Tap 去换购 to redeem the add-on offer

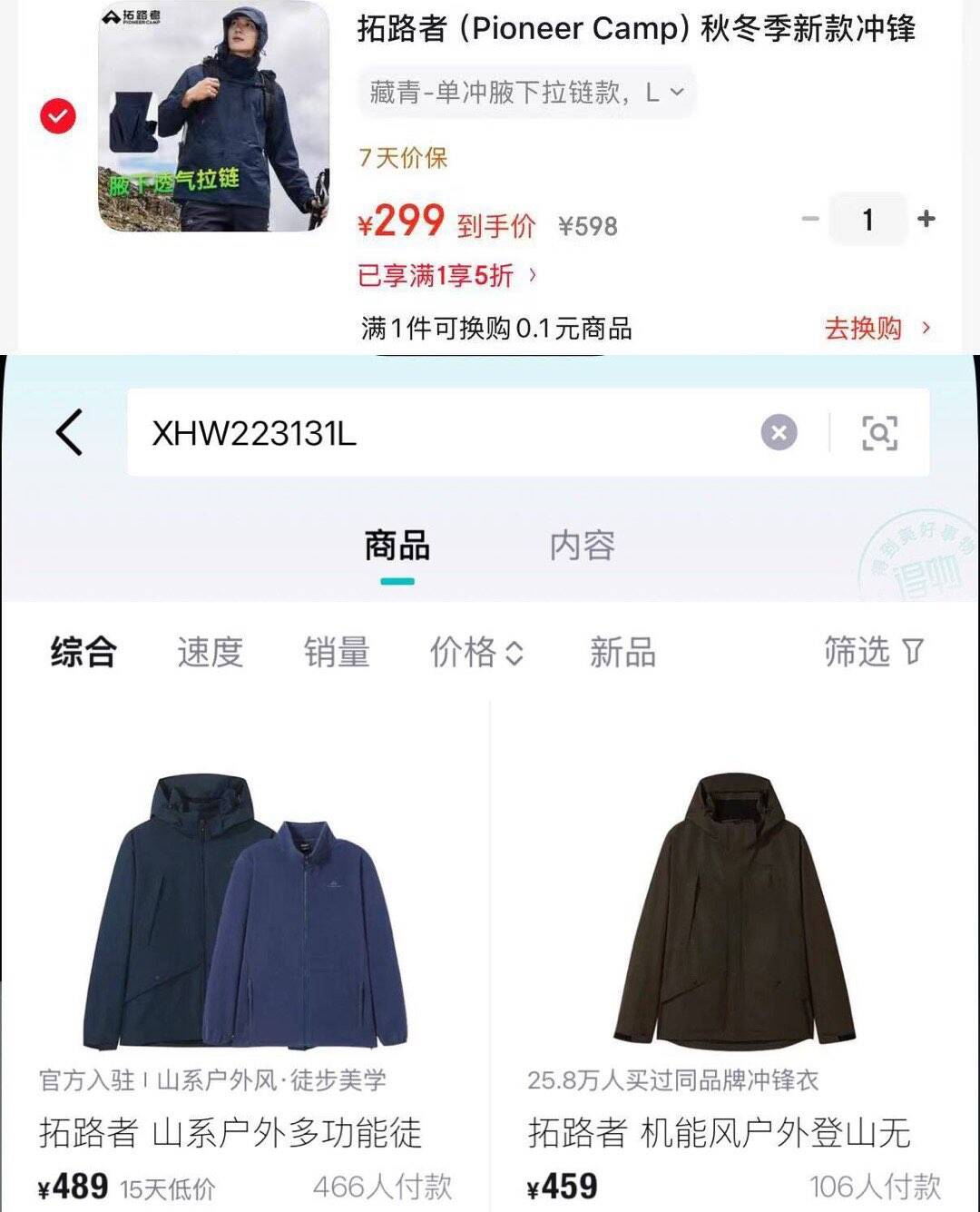(877, 328)
